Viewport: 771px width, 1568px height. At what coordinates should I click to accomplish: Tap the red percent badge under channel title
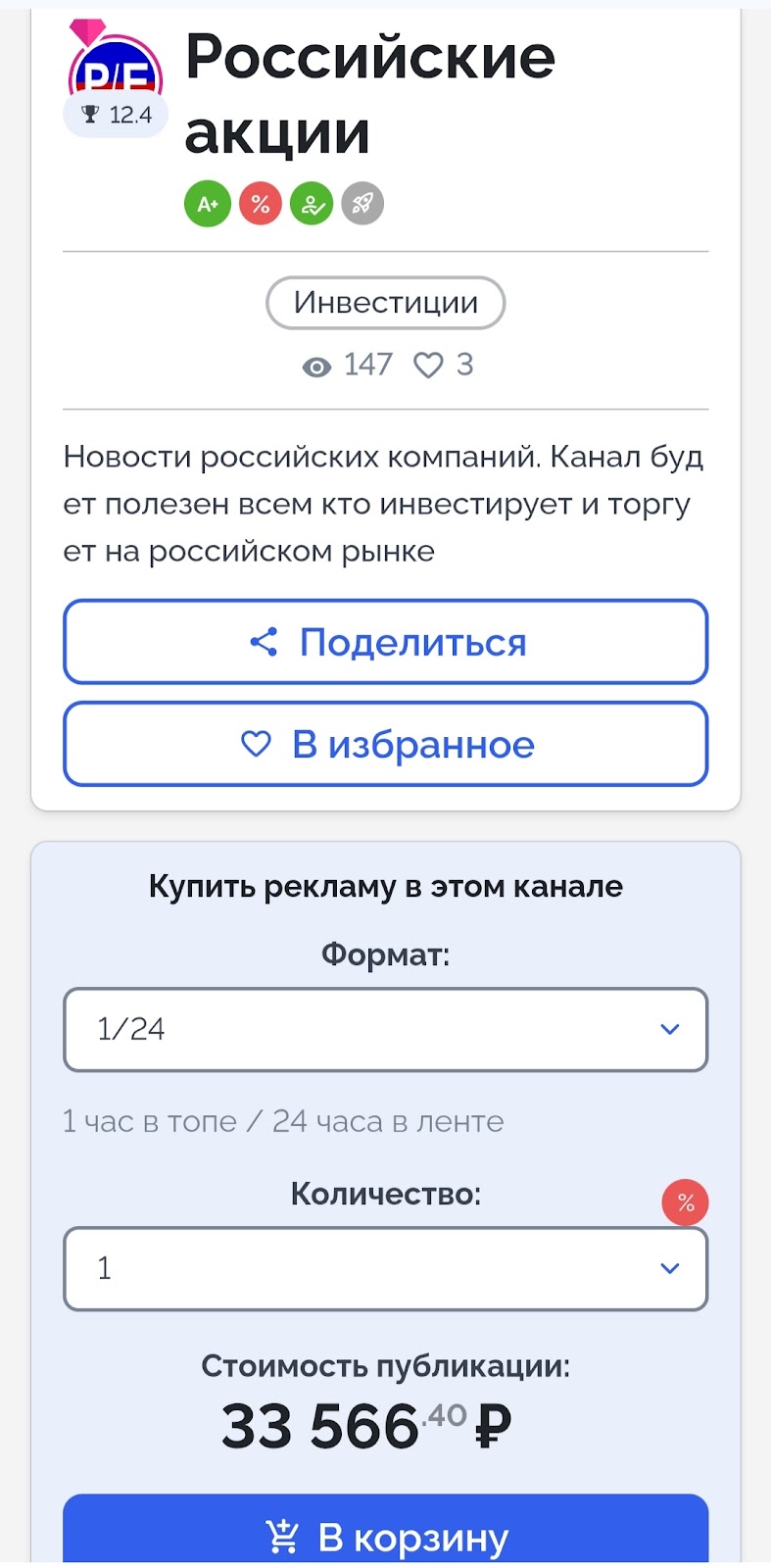[261, 204]
